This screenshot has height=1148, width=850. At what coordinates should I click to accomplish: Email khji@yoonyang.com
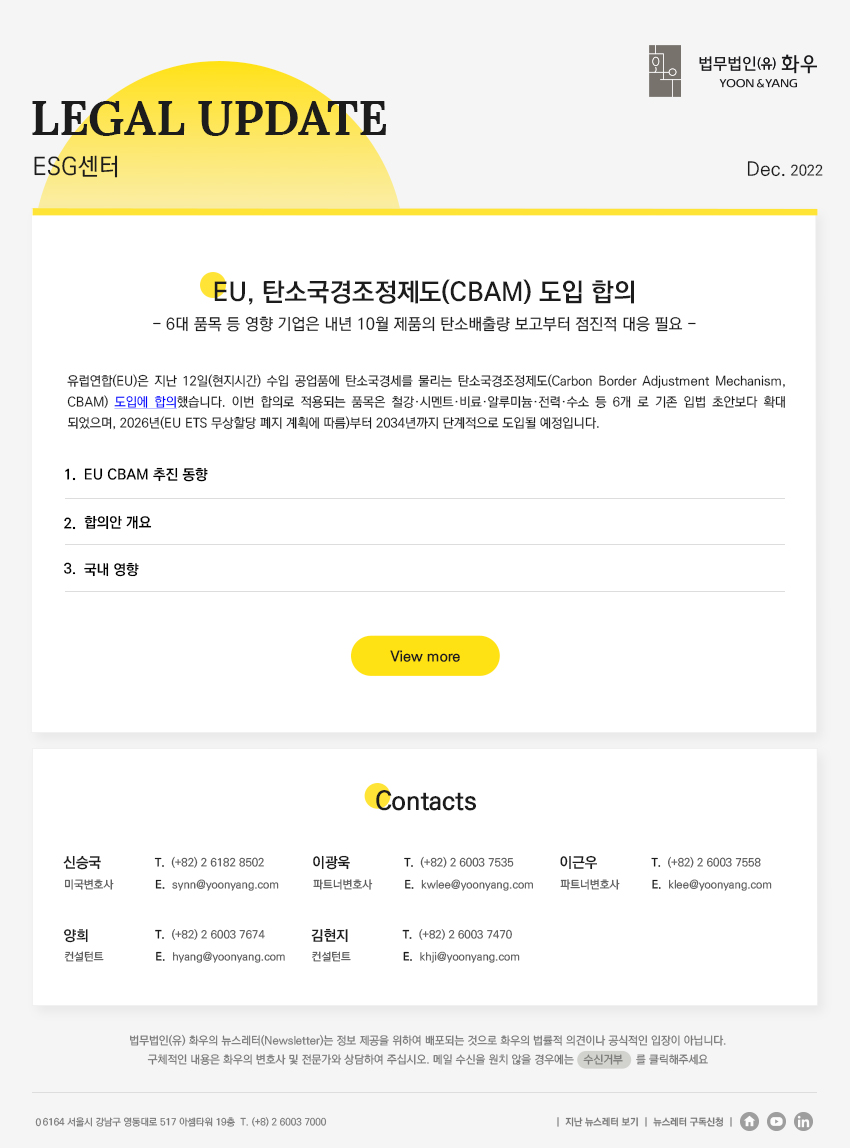coord(469,957)
